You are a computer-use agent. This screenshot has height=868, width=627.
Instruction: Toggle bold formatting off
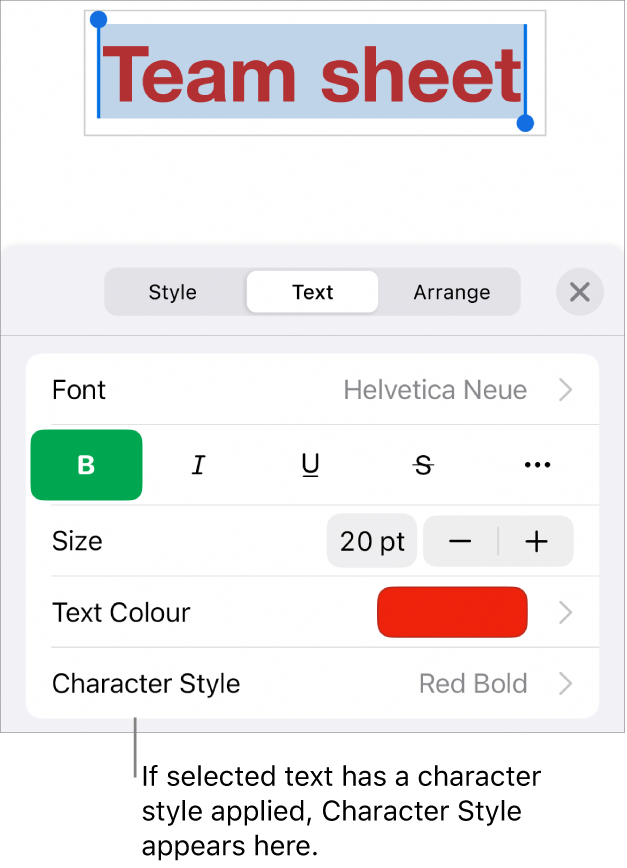coord(87,464)
